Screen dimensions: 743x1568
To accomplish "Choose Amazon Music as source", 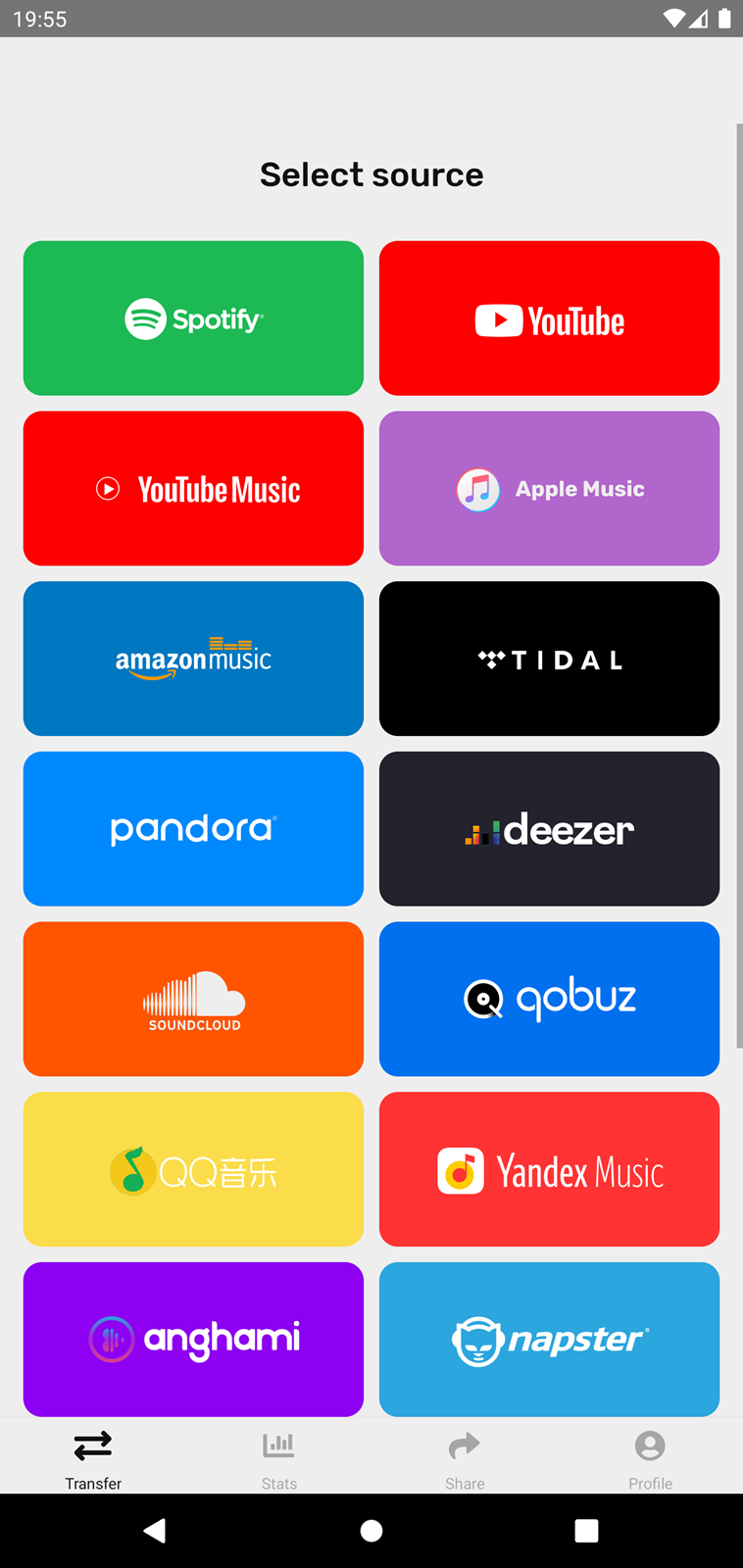I will [x=193, y=659].
